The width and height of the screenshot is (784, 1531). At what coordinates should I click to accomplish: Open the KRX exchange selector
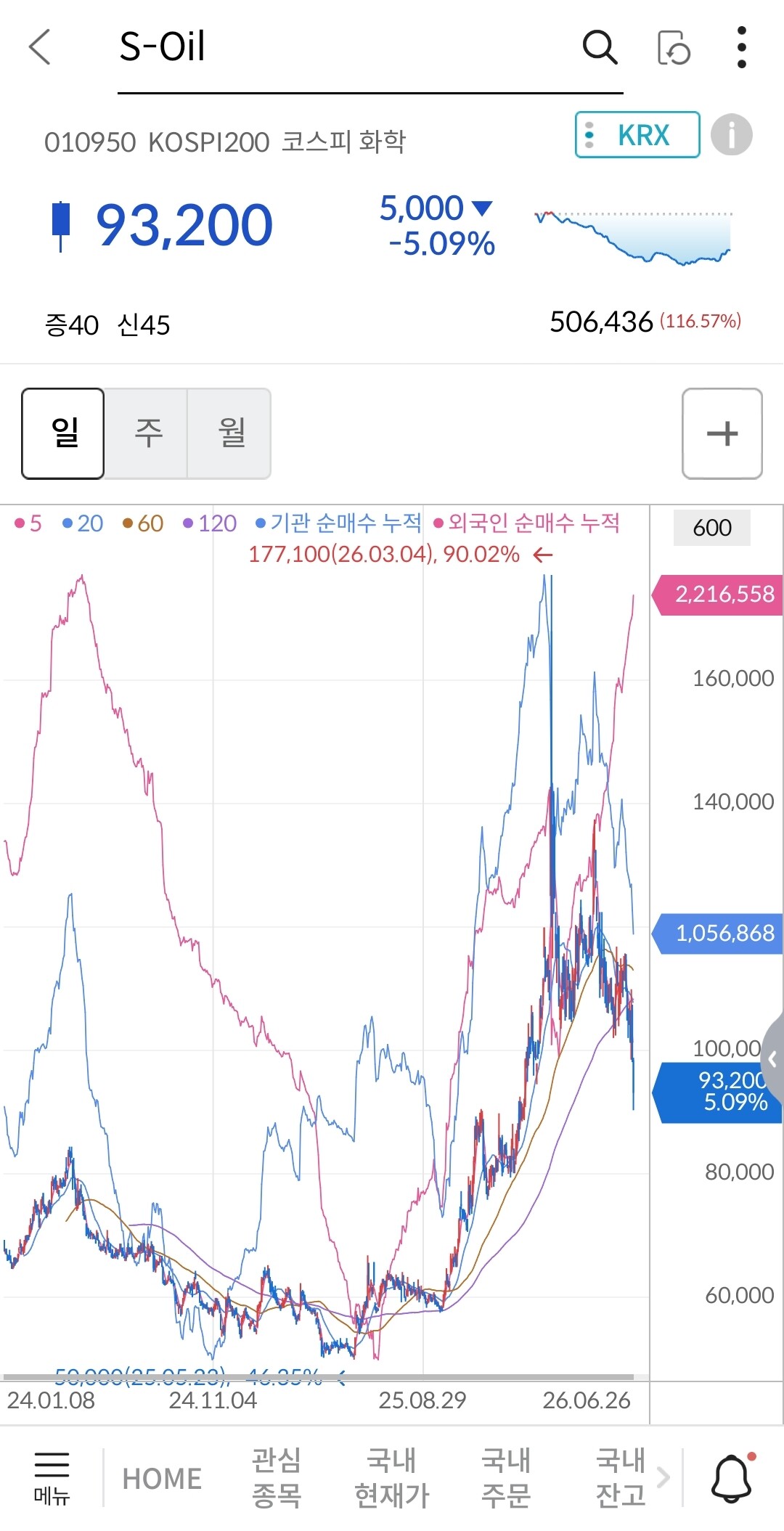click(x=637, y=135)
